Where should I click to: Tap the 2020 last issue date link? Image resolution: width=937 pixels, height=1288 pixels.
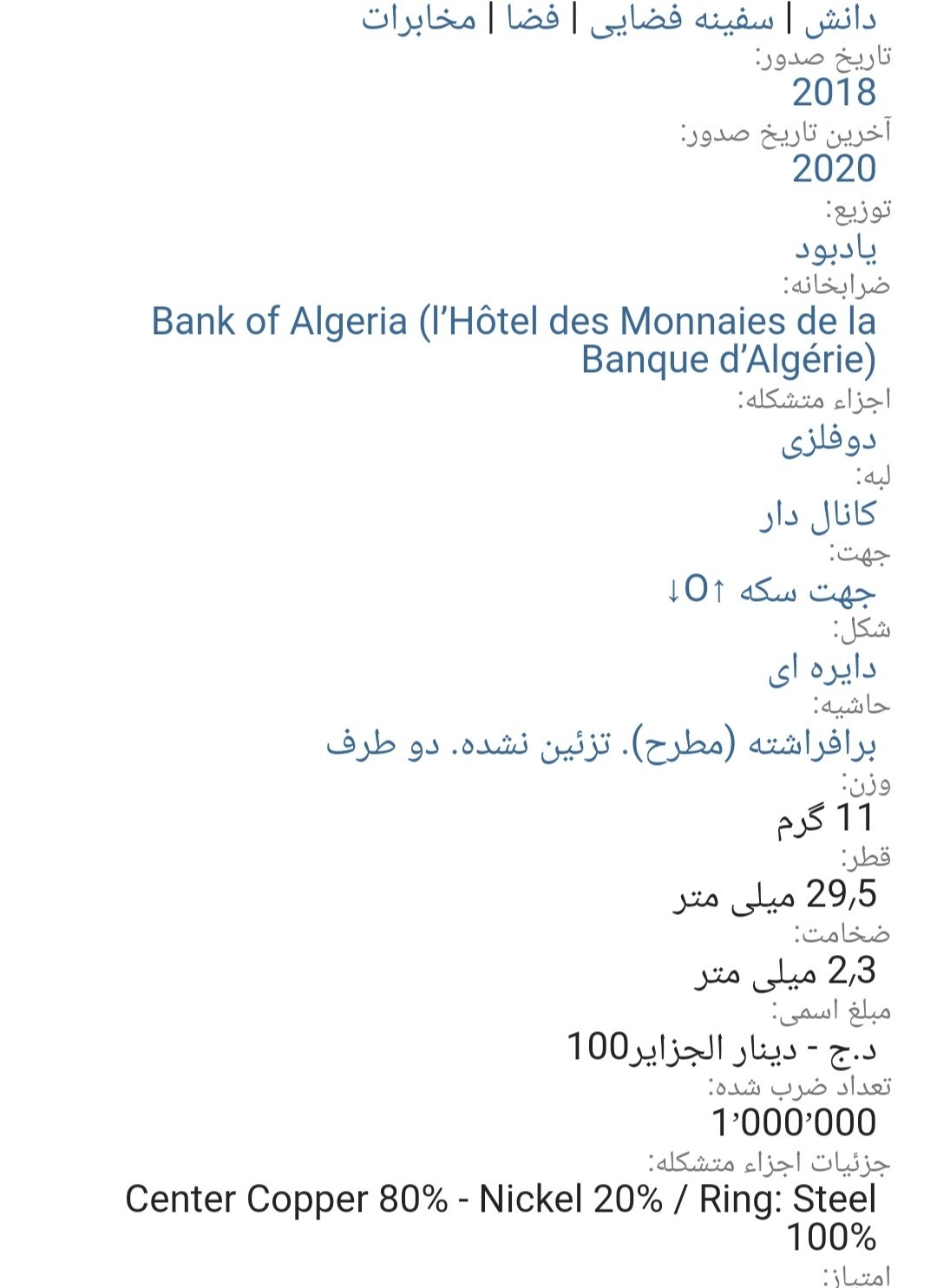click(x=834, y=168)
